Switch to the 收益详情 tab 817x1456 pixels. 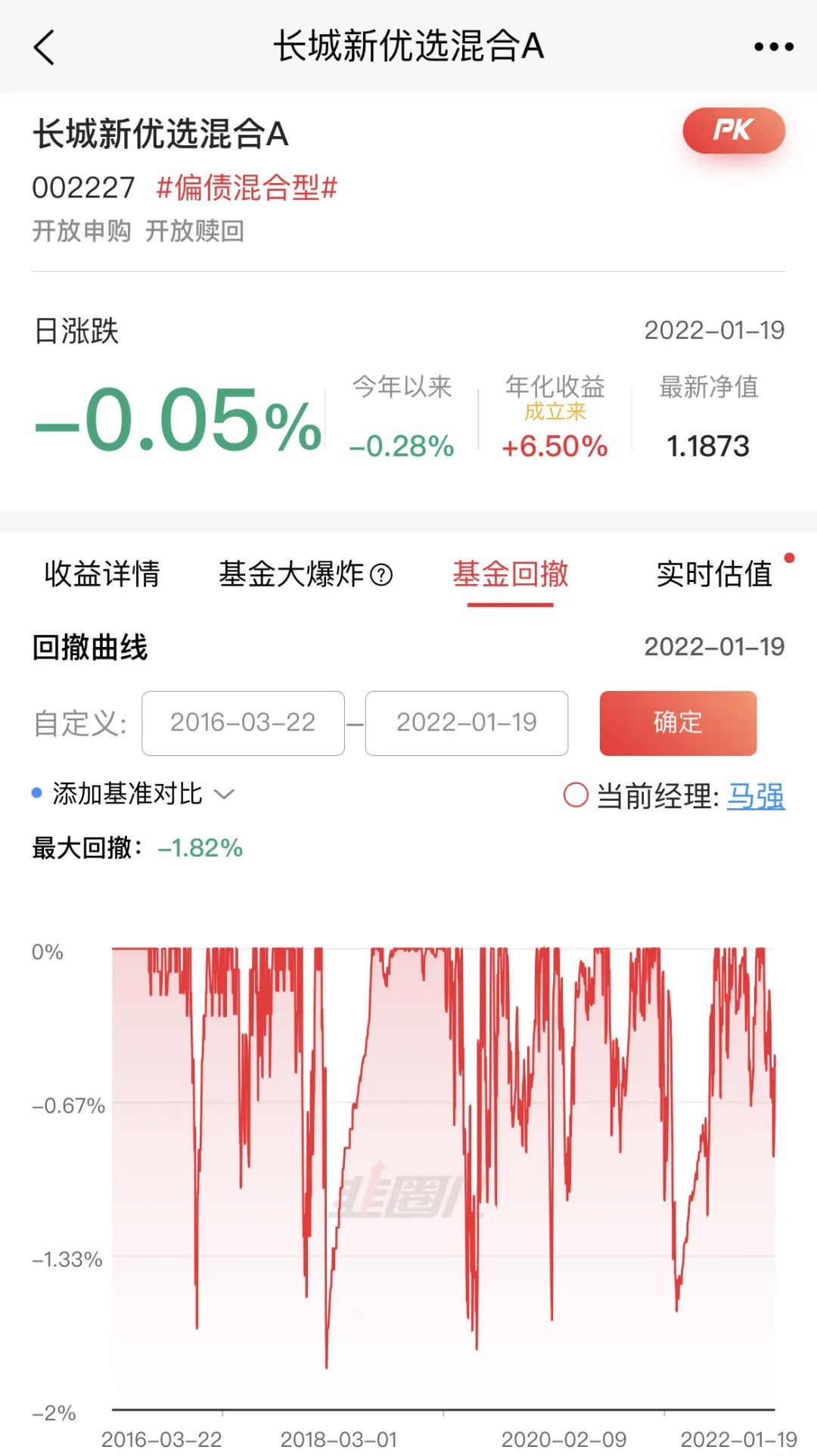(x=102, y=574)
